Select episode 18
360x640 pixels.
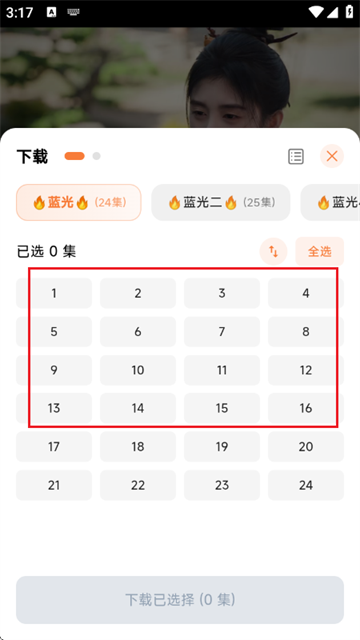click(x=138, y=447)
